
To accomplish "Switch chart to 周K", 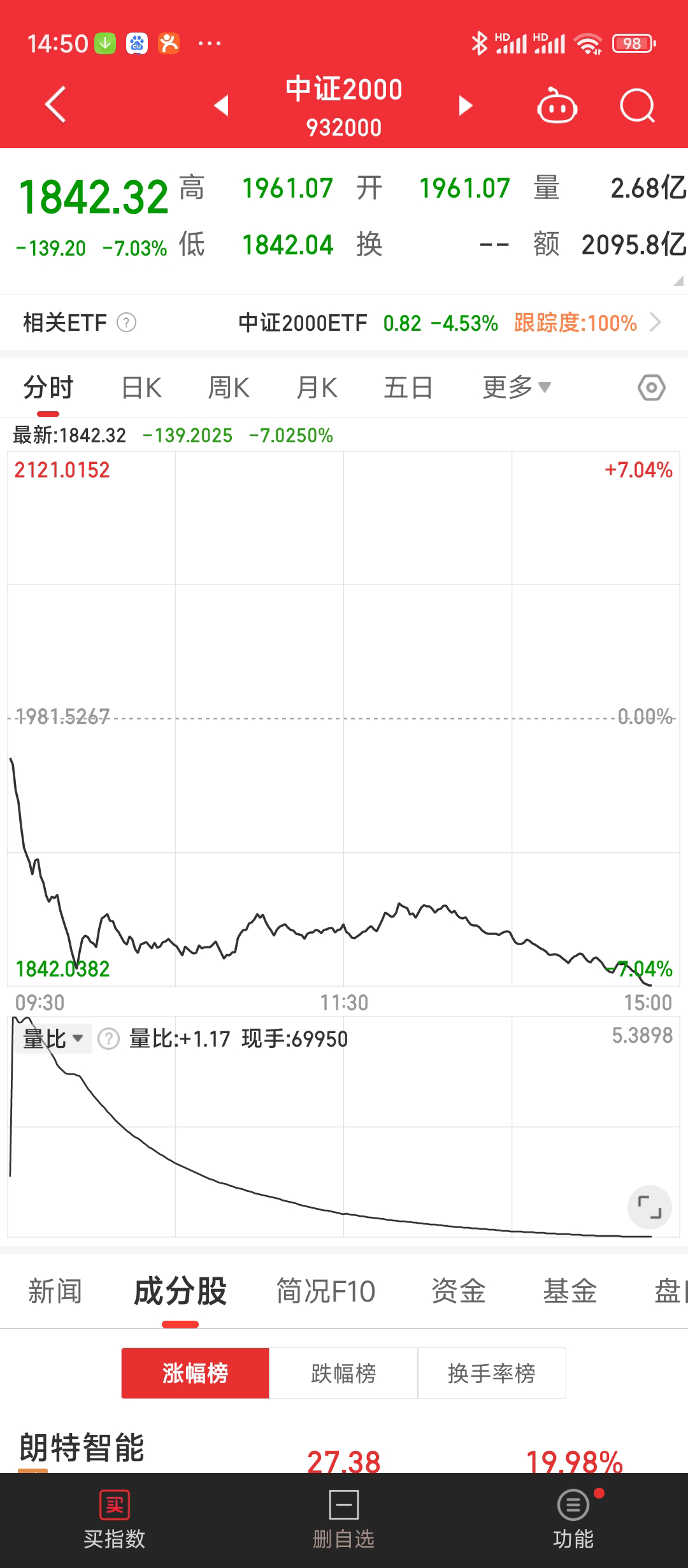I will [x=229, y=388].
